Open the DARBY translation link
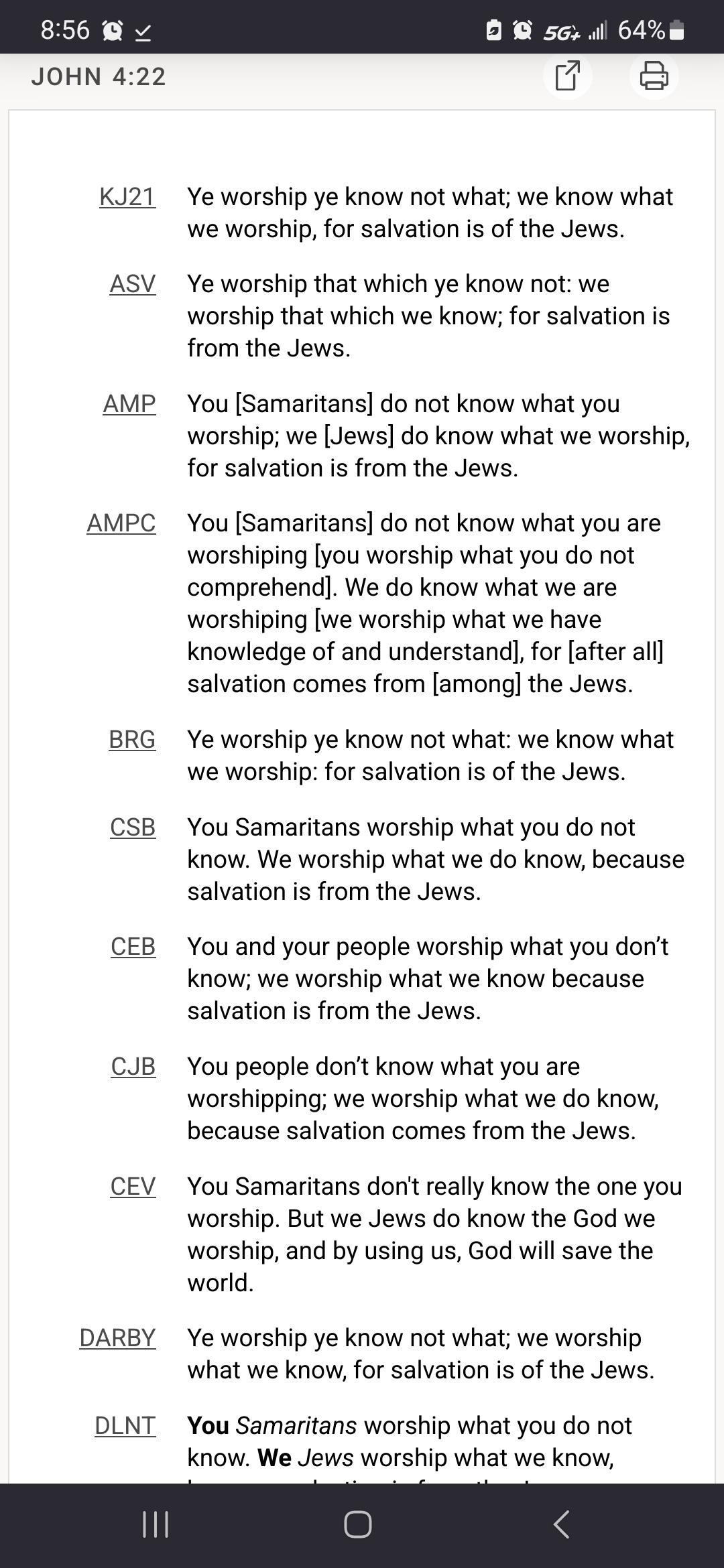 pyautogui.click(x=117, y=1338)
